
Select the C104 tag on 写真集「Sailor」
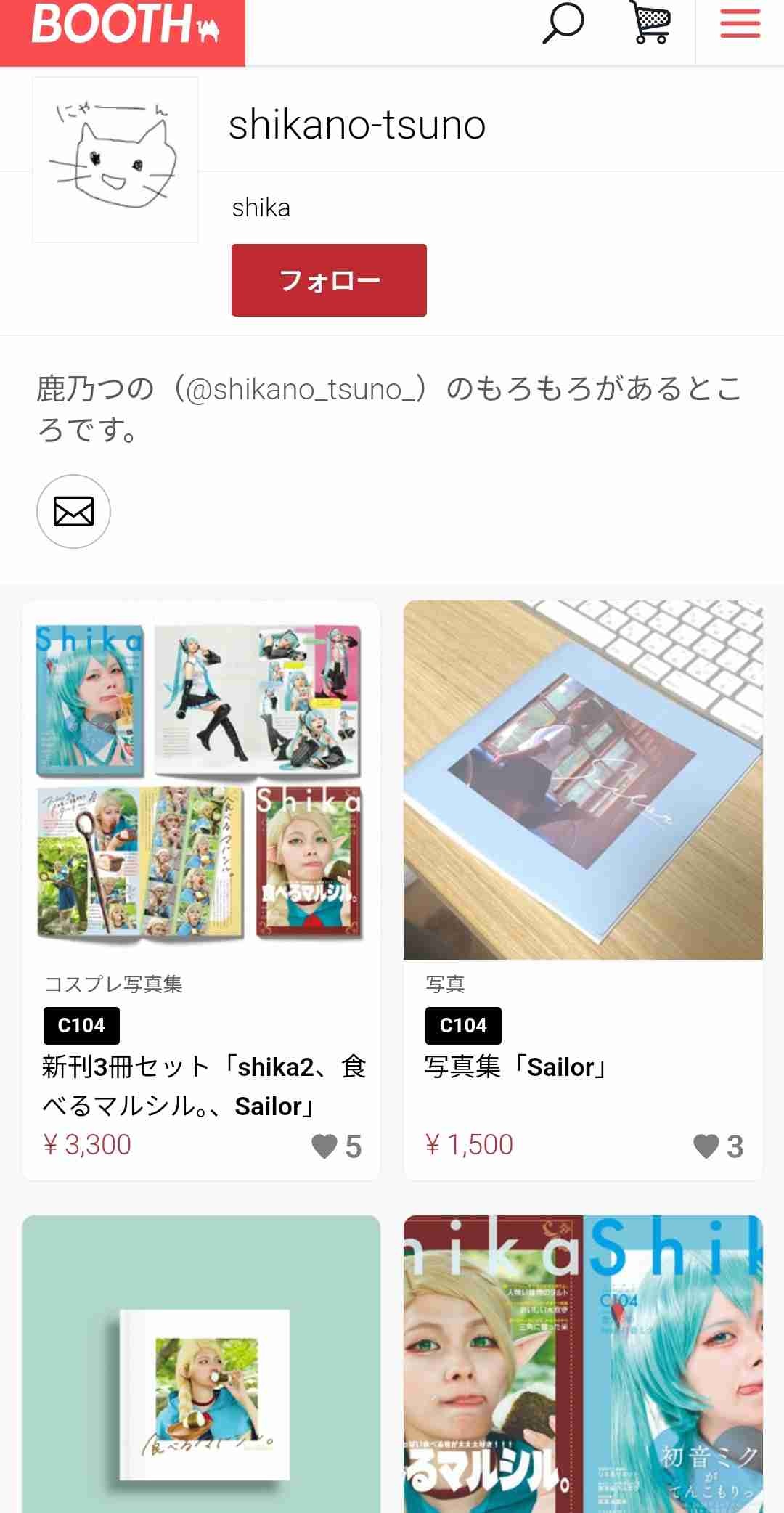coord(463,1025)
